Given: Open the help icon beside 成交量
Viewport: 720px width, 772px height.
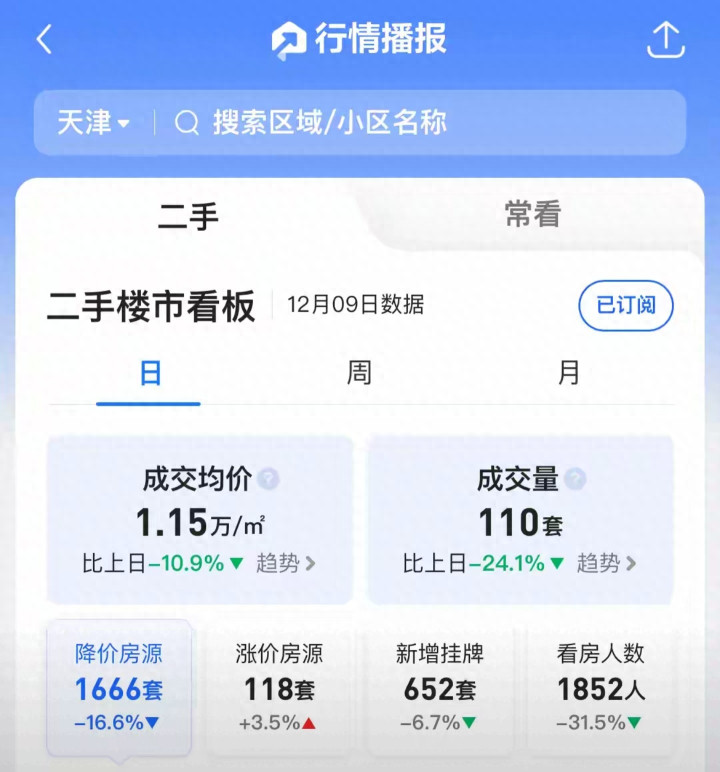Looking at the screenshot, I should click(x=575, y=479).
